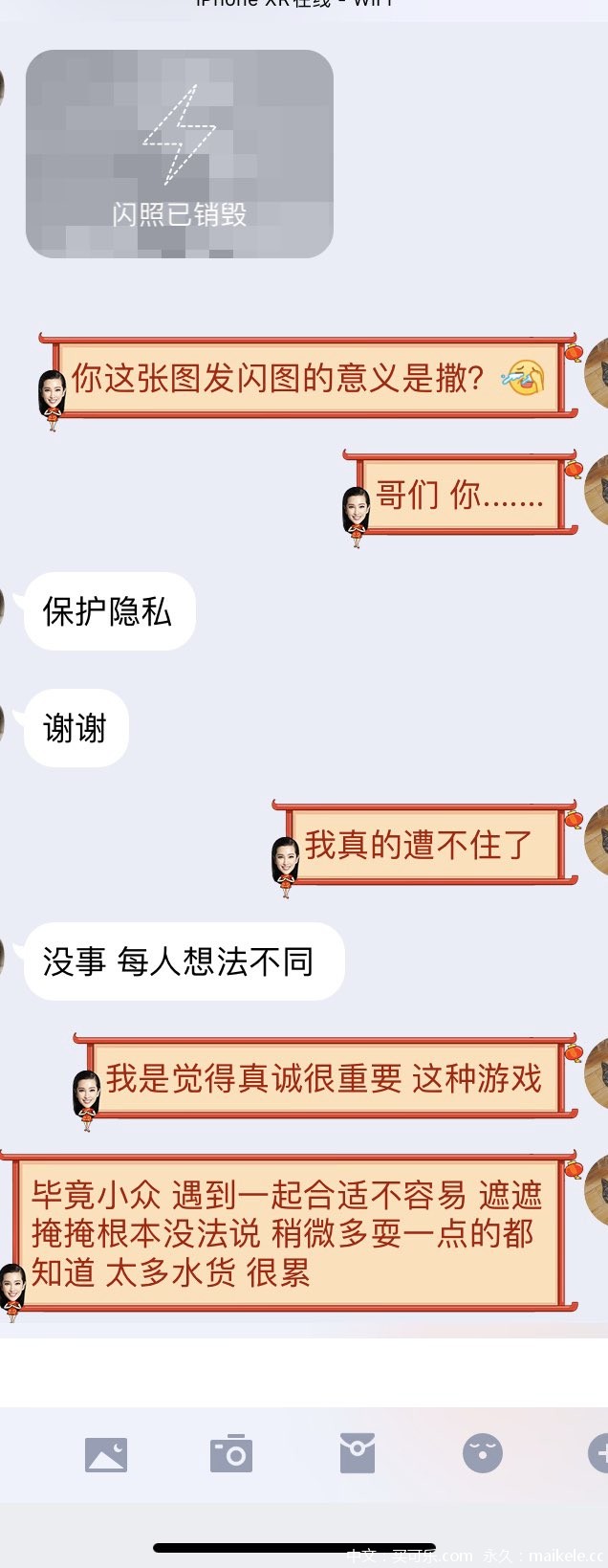Screen dimensions: 608x1568
Task: Open the destroyed flash photo message
Action: (x=179, y=154)
